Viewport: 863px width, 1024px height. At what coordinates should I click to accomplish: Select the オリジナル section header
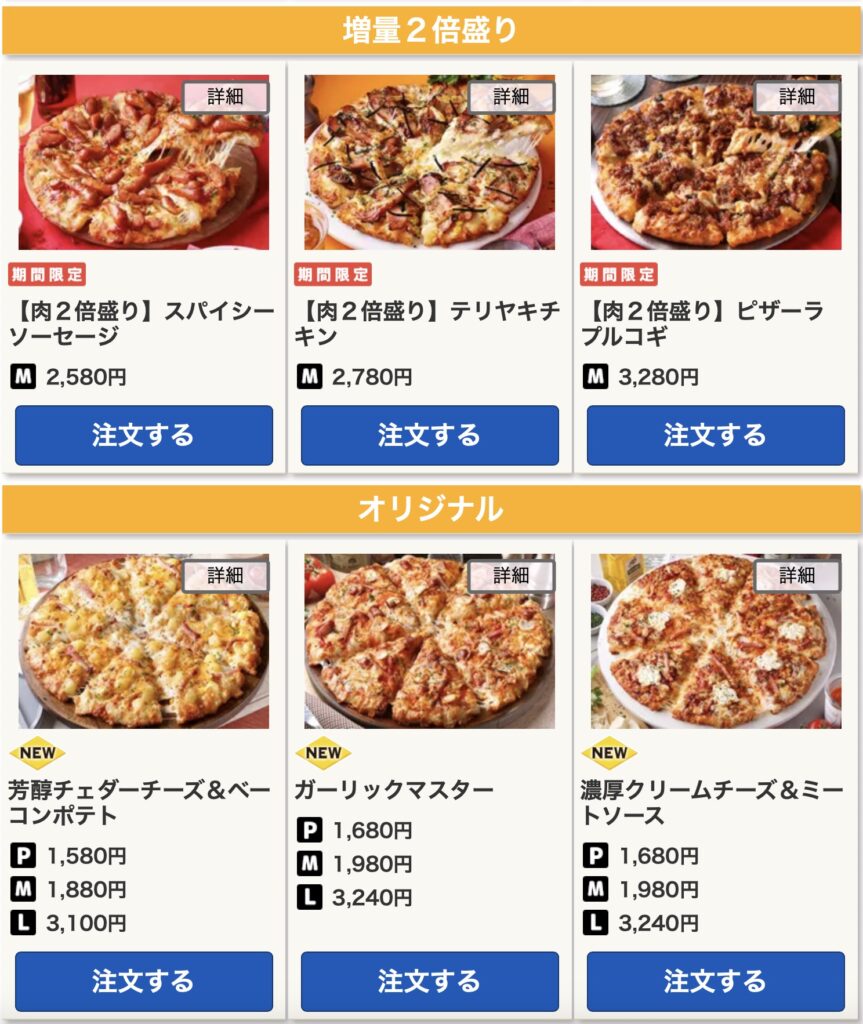pyautogui.click(x=431, y=506)
